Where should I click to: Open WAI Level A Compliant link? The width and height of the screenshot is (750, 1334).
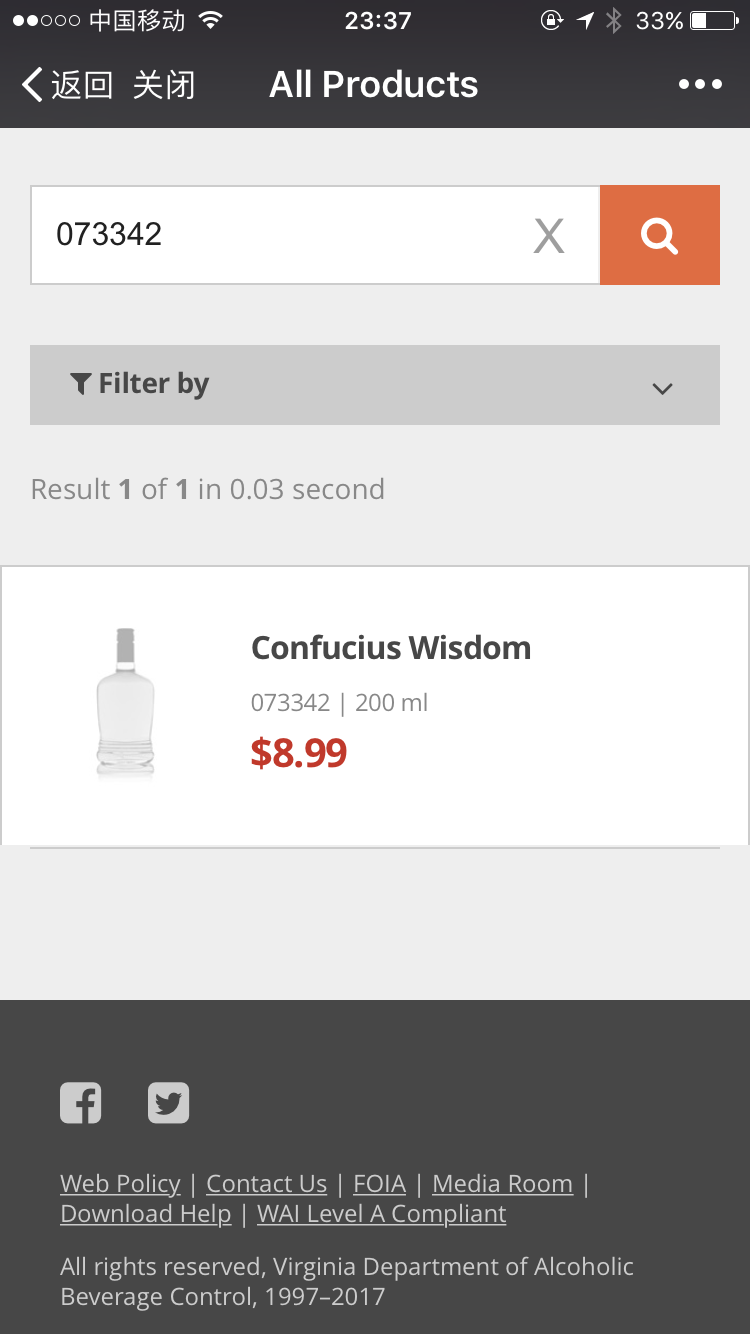[381, 1214]
